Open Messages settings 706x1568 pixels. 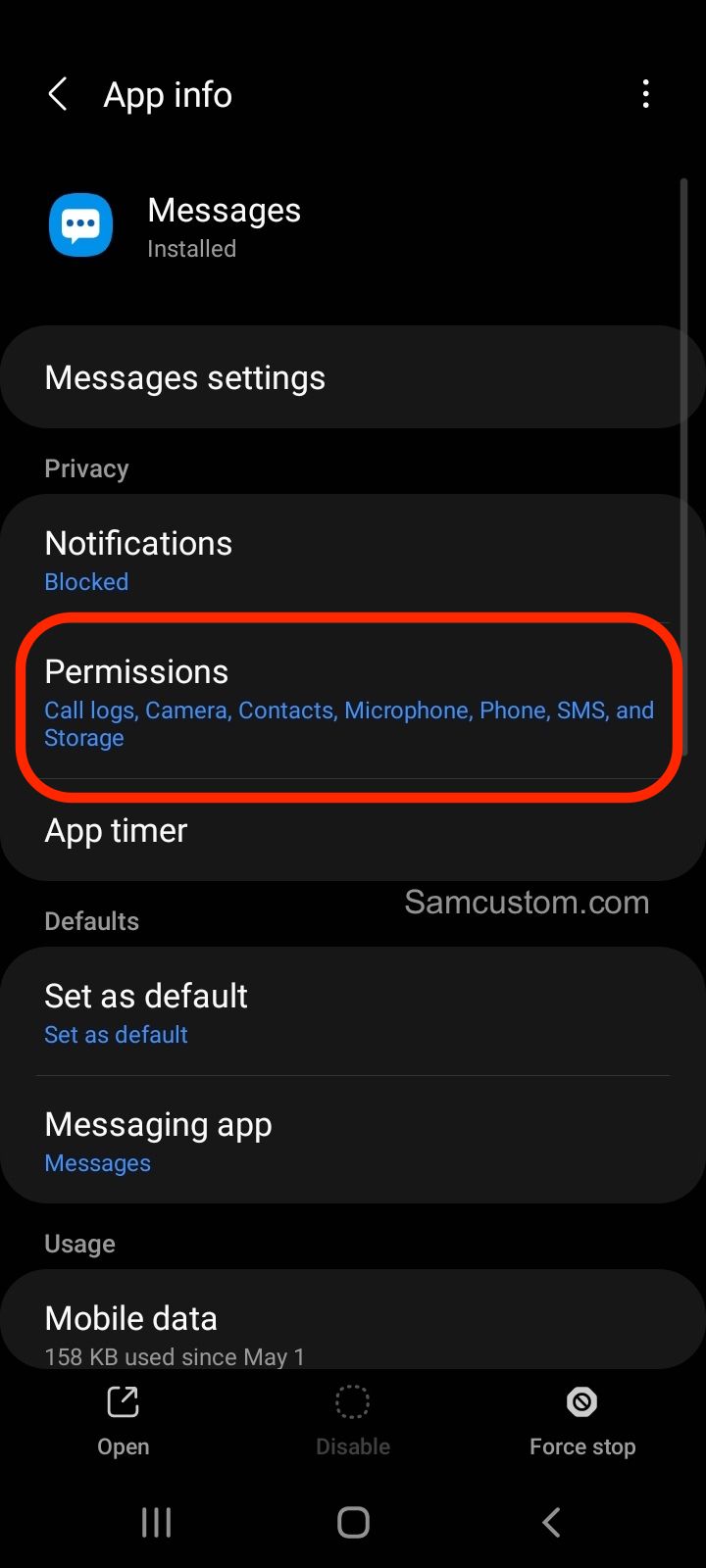[353, 377]
